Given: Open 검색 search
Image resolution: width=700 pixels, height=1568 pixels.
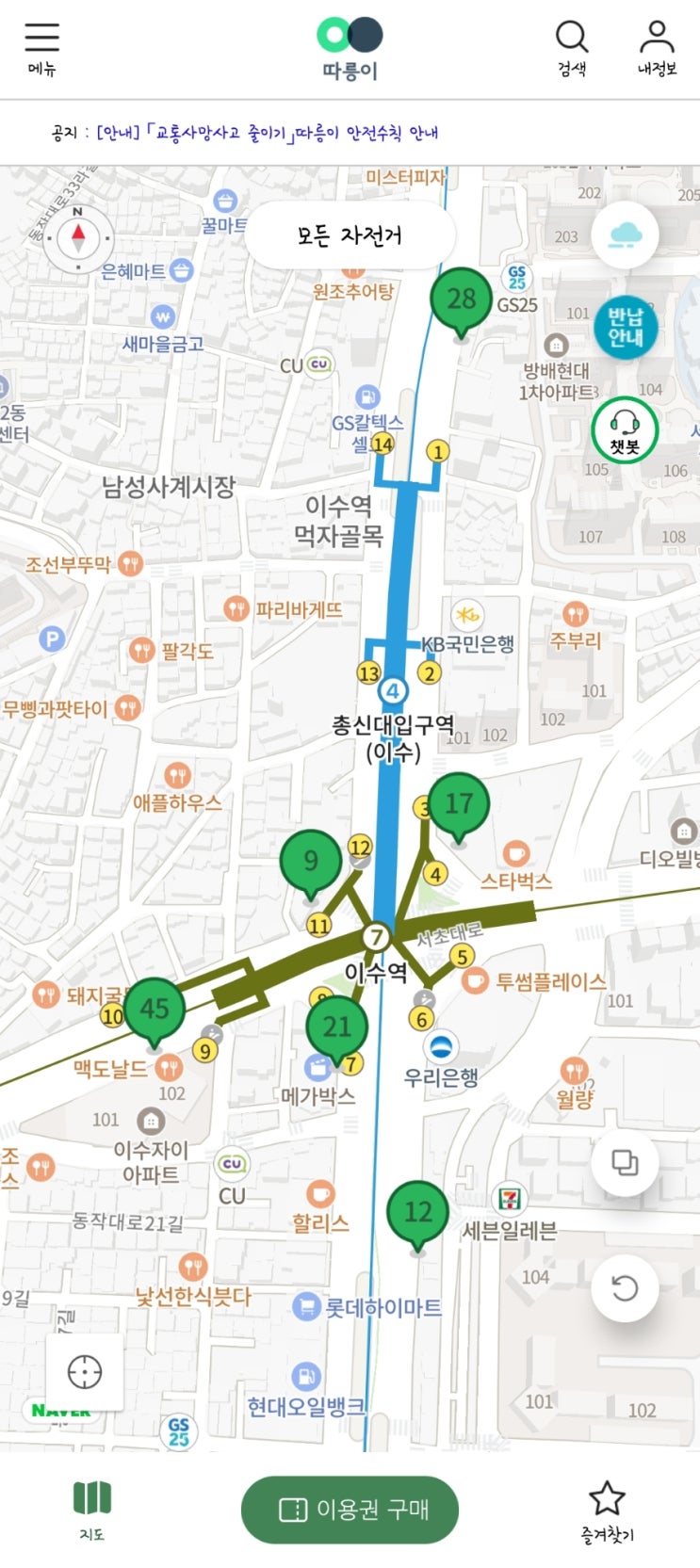Looking at the screenshot, I should 572,48.
